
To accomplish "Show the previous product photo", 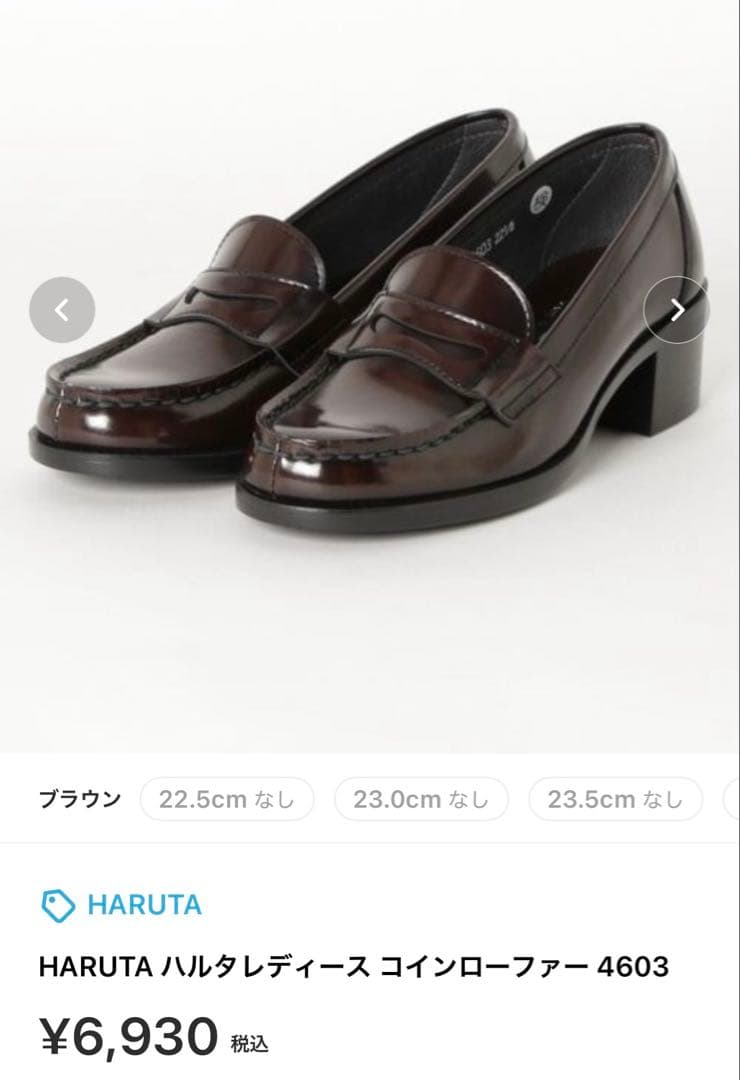I will [x=62, y=310].
